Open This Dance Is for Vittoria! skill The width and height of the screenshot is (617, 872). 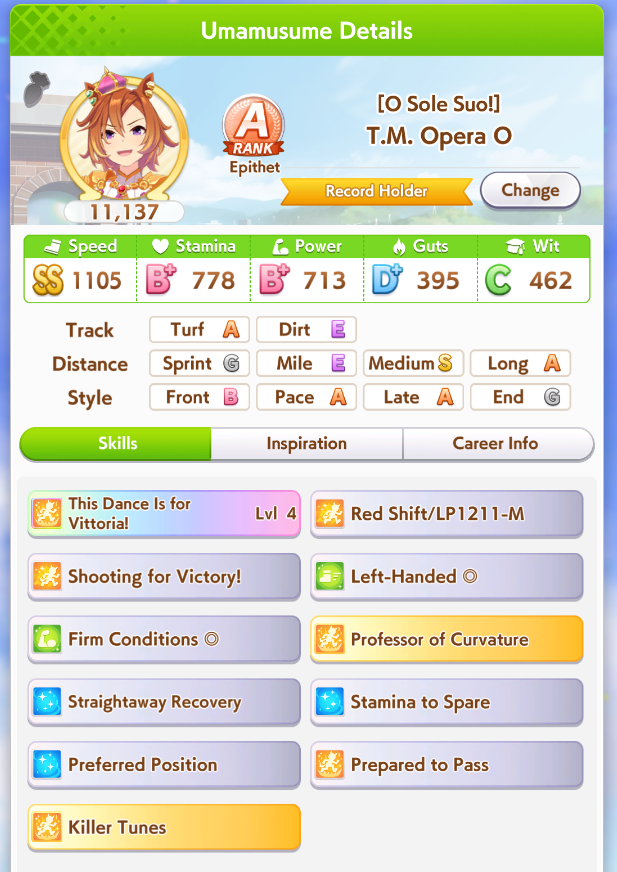(x=164, y=514)
